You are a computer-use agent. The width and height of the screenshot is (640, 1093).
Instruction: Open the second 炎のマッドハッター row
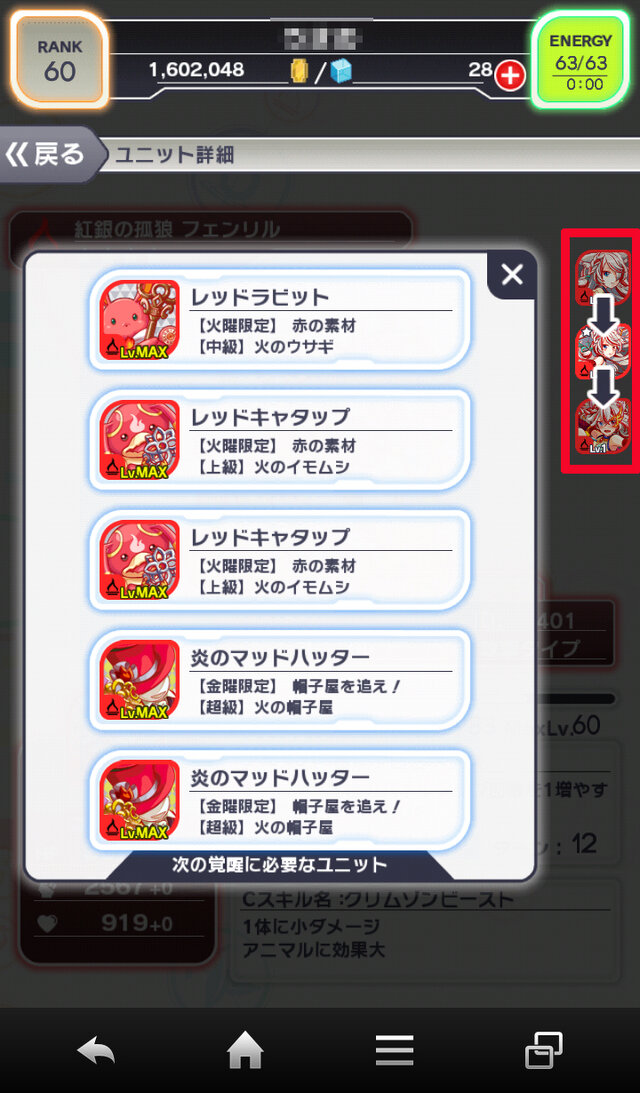click(x=279, y=800)
